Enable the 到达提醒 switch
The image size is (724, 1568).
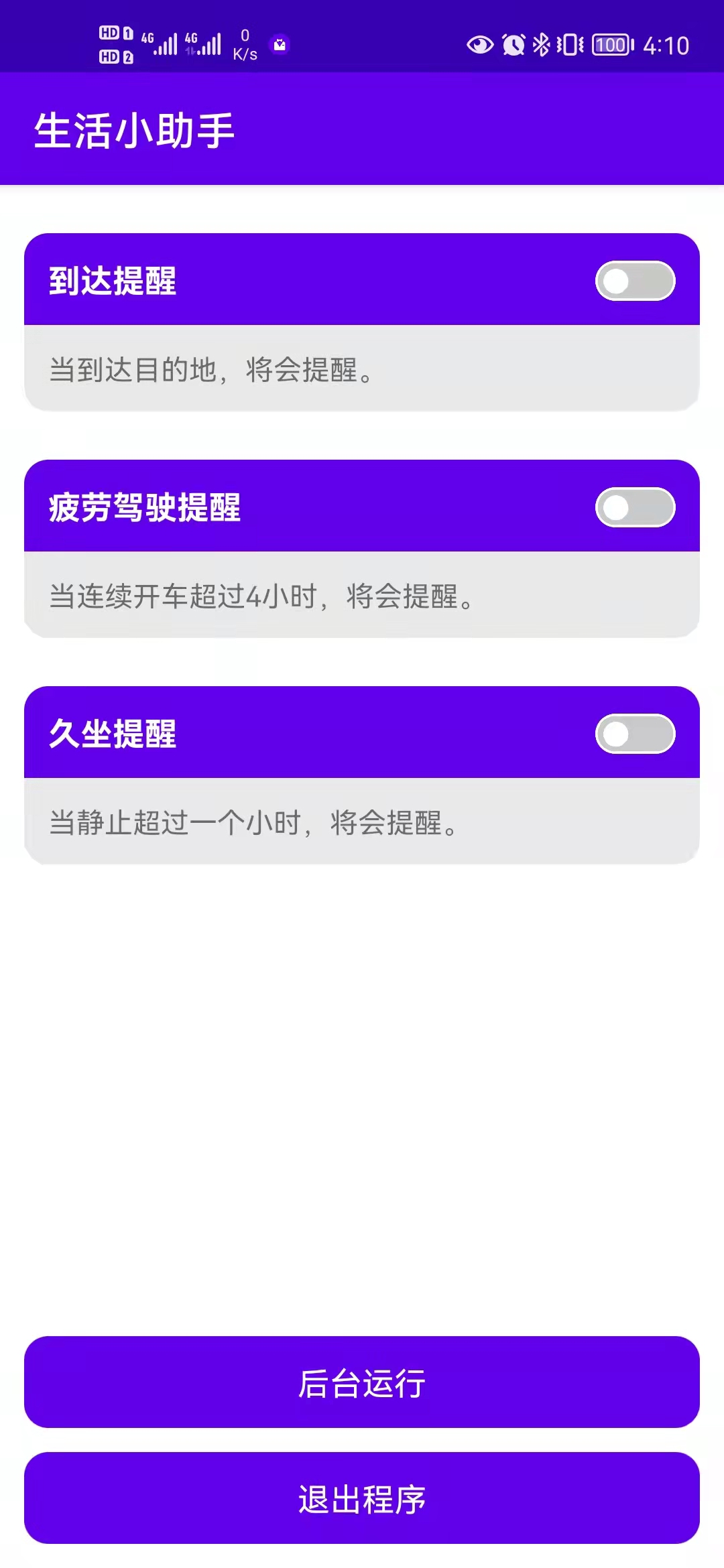[x=635, y=281]
